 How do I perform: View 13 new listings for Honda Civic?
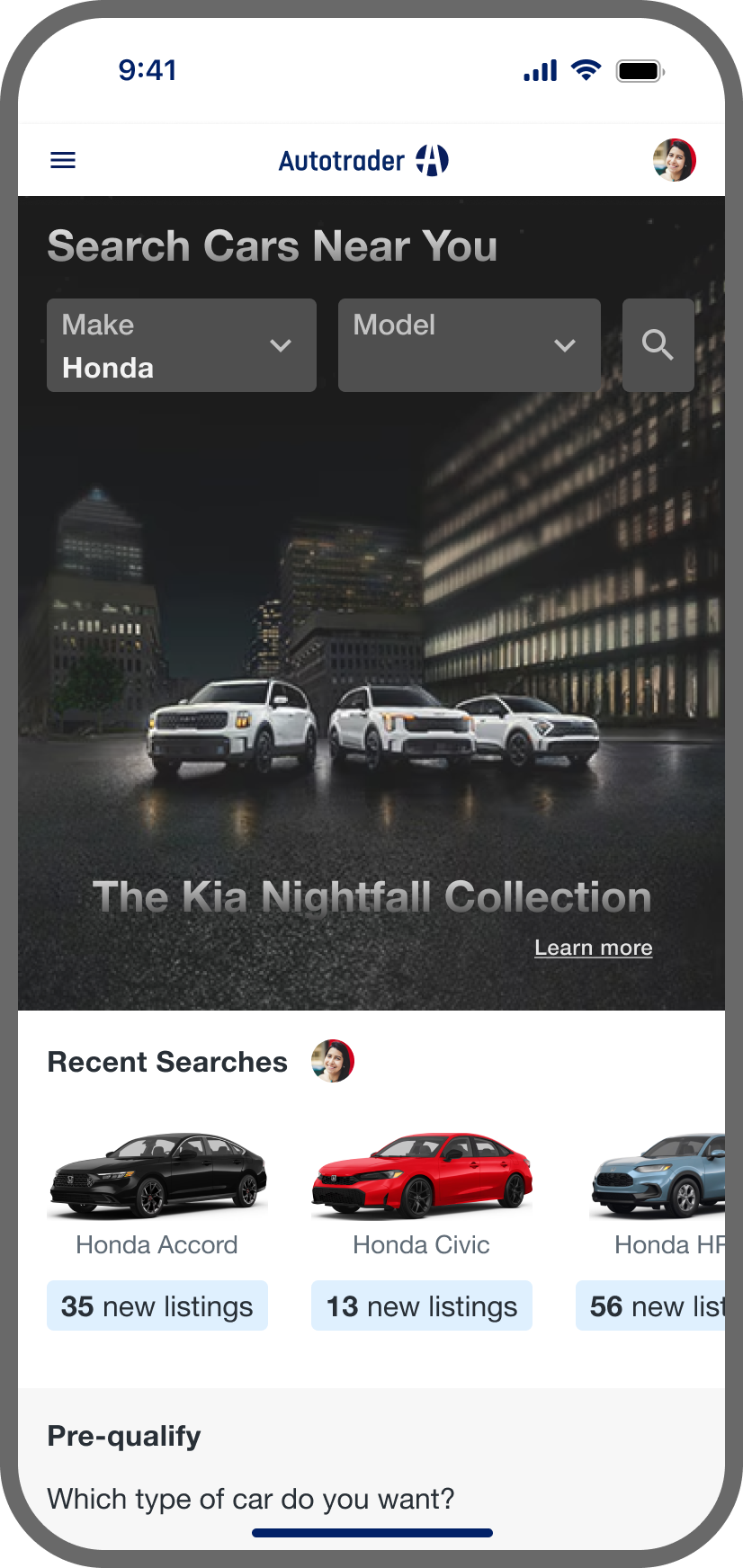[421, 1305]
